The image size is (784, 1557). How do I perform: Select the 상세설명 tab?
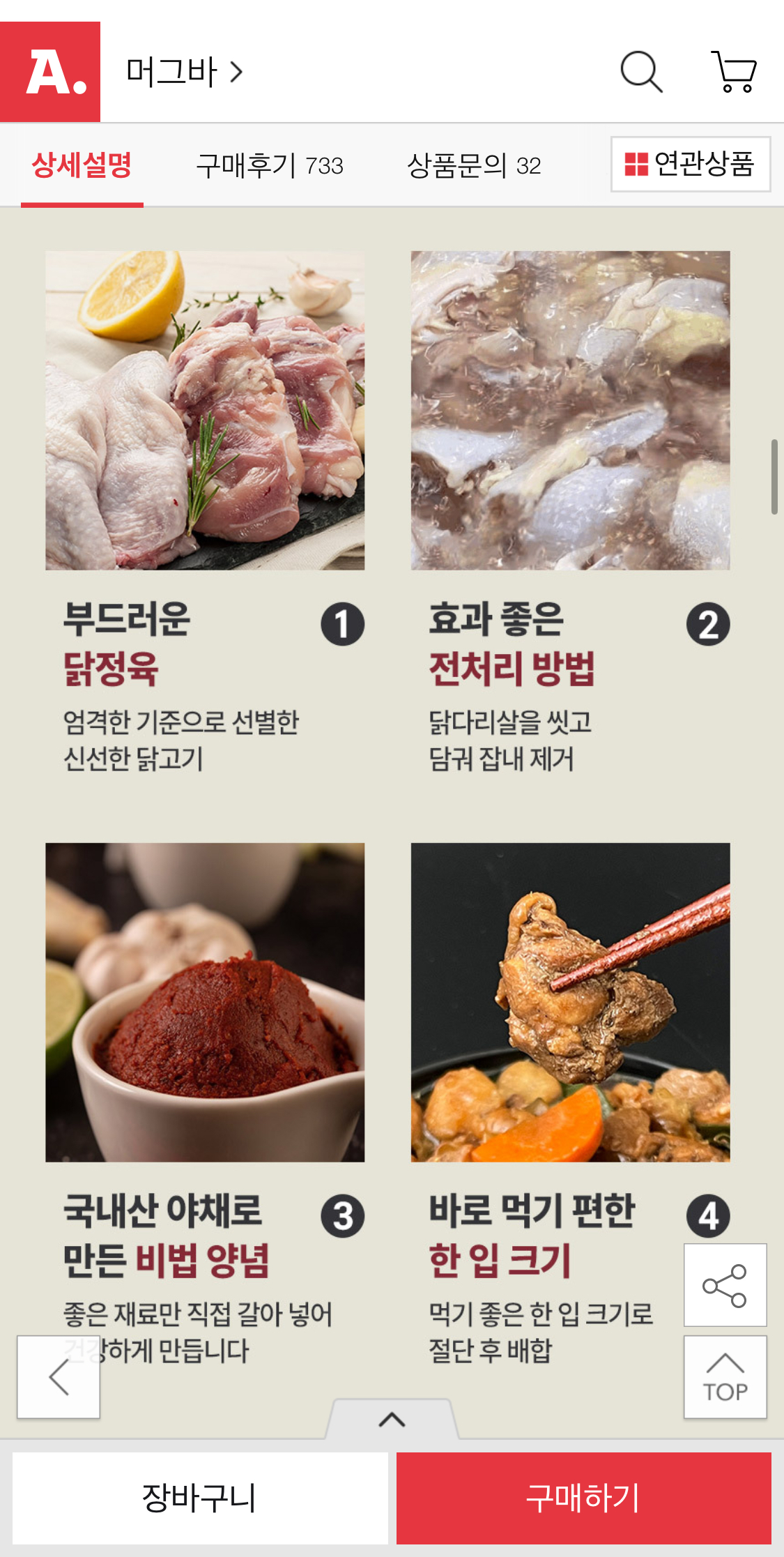click(82, 166)
